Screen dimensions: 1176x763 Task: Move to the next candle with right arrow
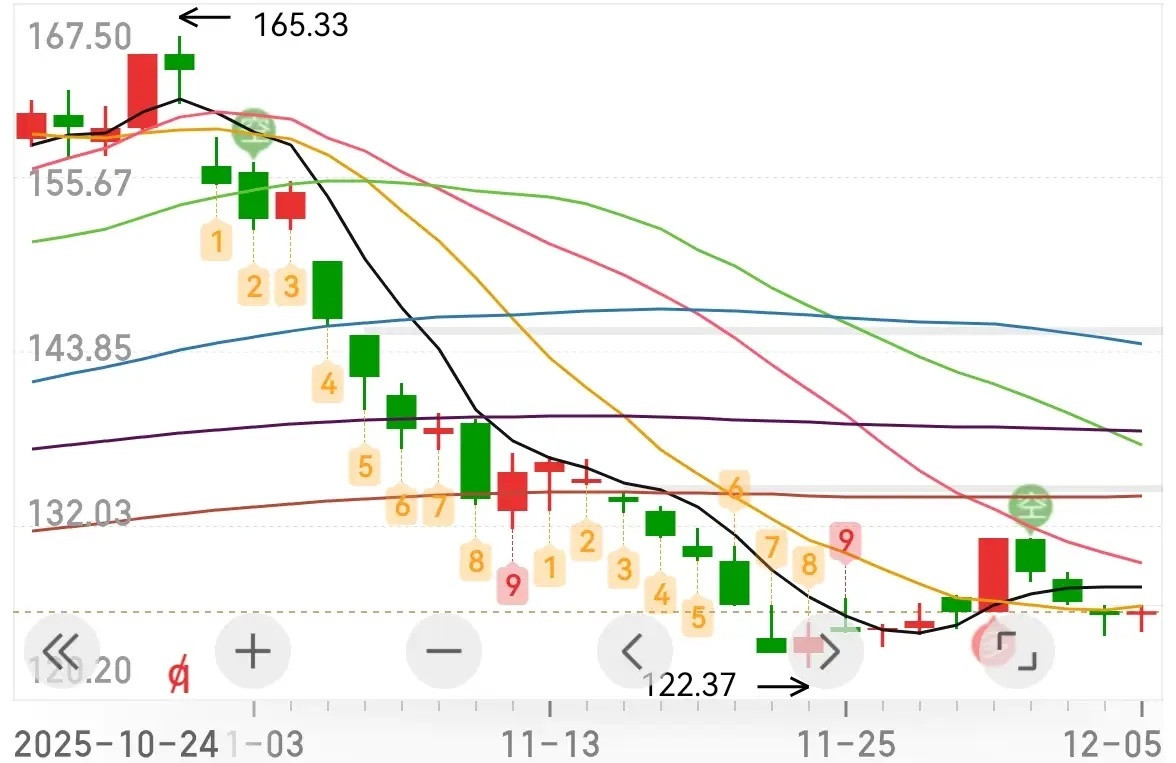coord(828,652)
